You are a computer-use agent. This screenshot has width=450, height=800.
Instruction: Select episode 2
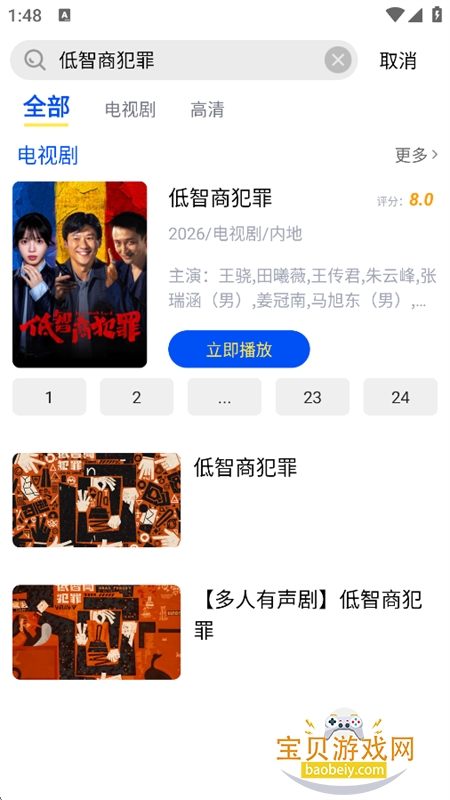137,397
